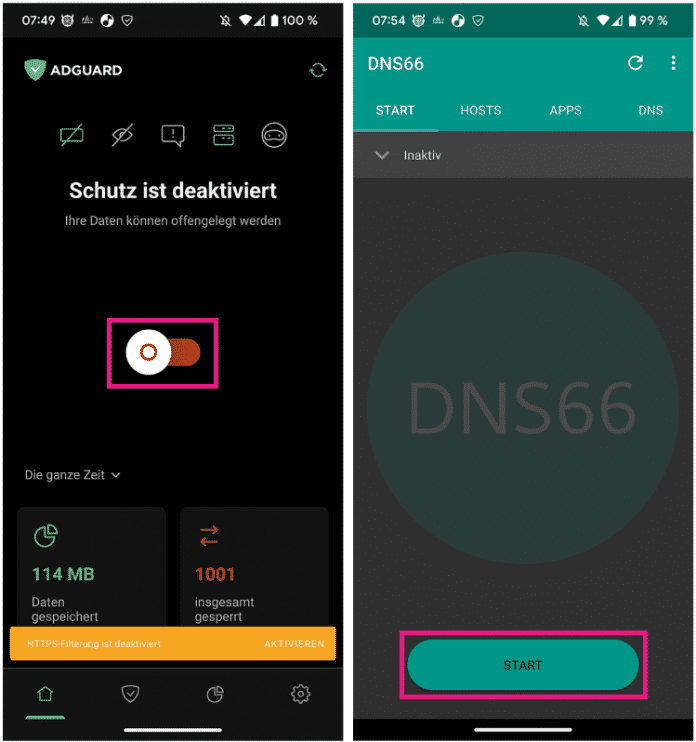Open the 1001 insgesamt gesperrt card
Viewport: 696px width, 742px height.
click(x=254, y=567)
